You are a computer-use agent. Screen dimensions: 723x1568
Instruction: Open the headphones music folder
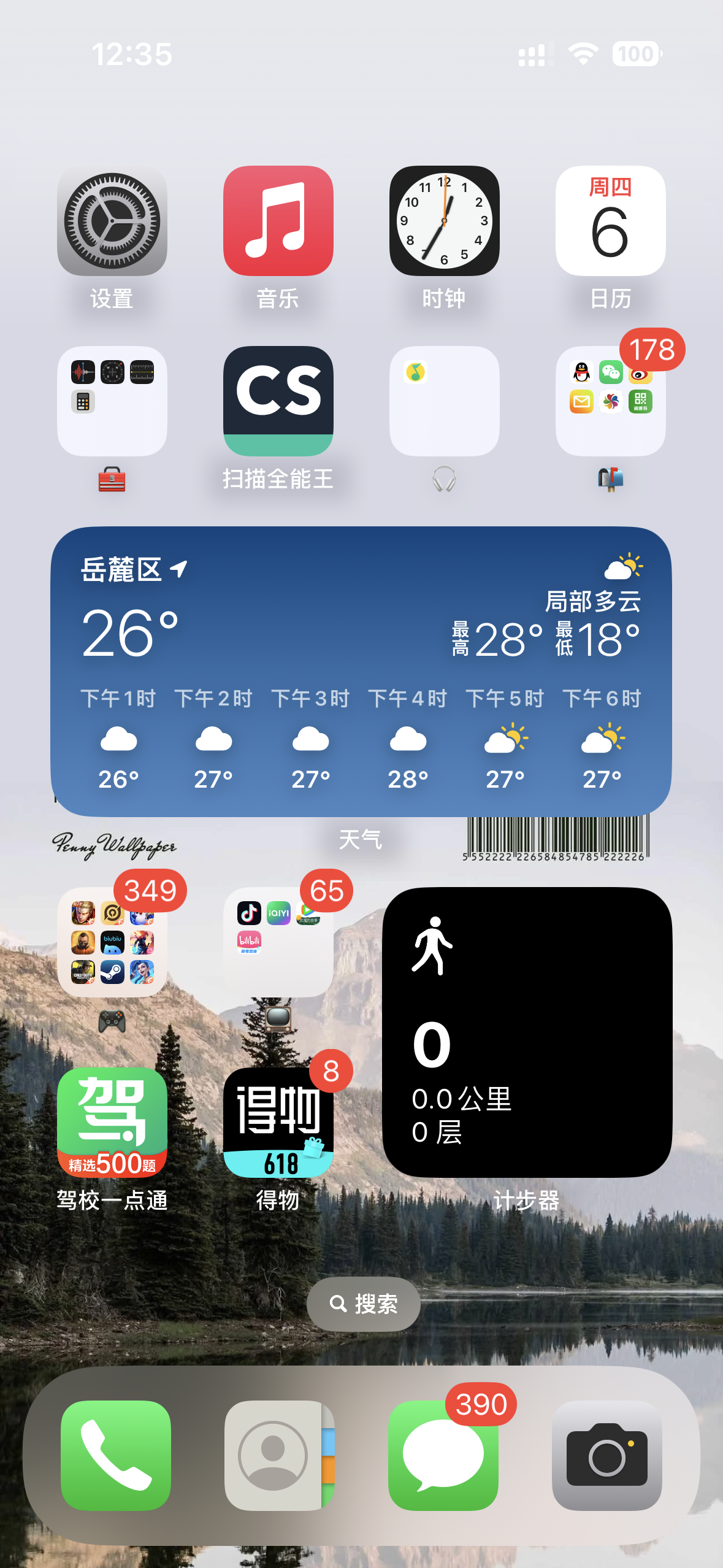[x=444, y=401]
